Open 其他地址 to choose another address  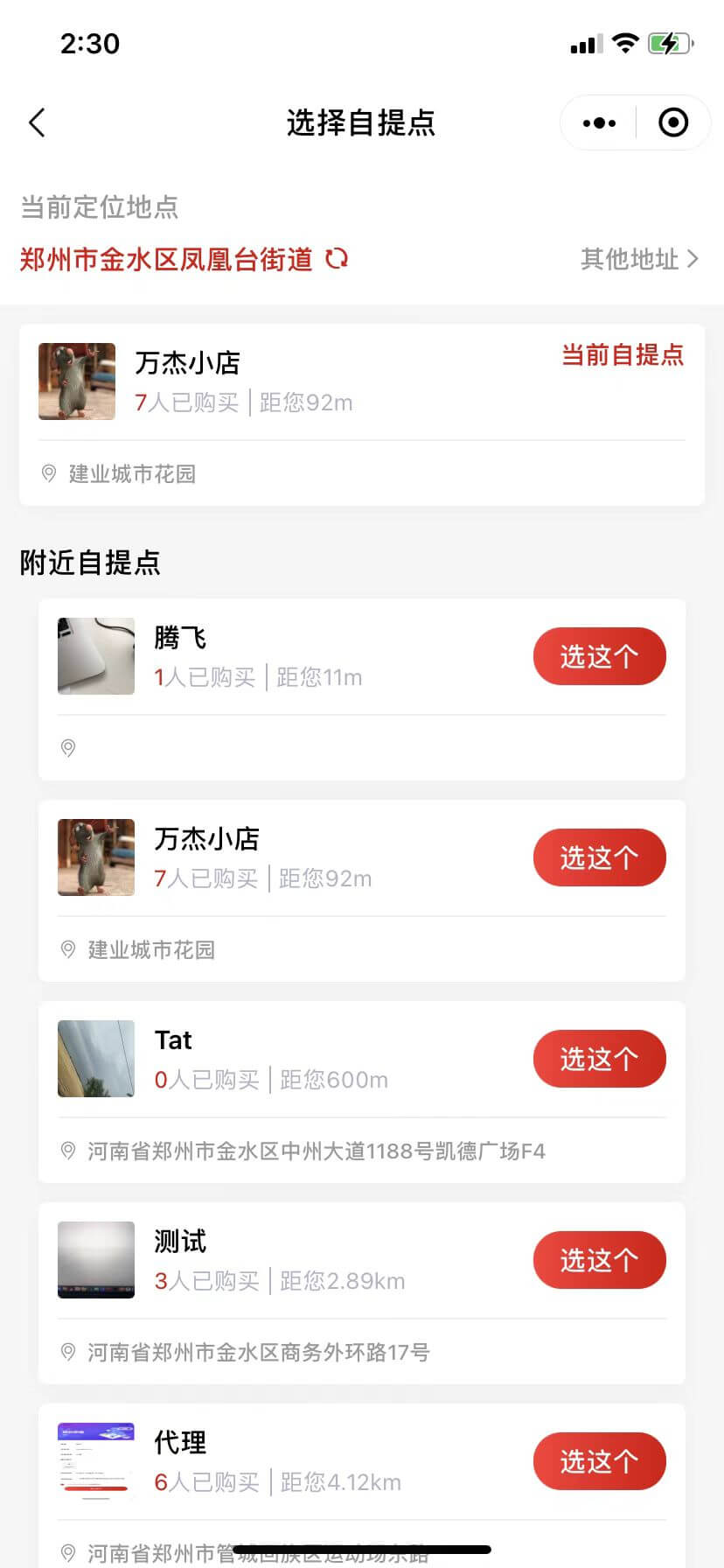click(639, 259)
